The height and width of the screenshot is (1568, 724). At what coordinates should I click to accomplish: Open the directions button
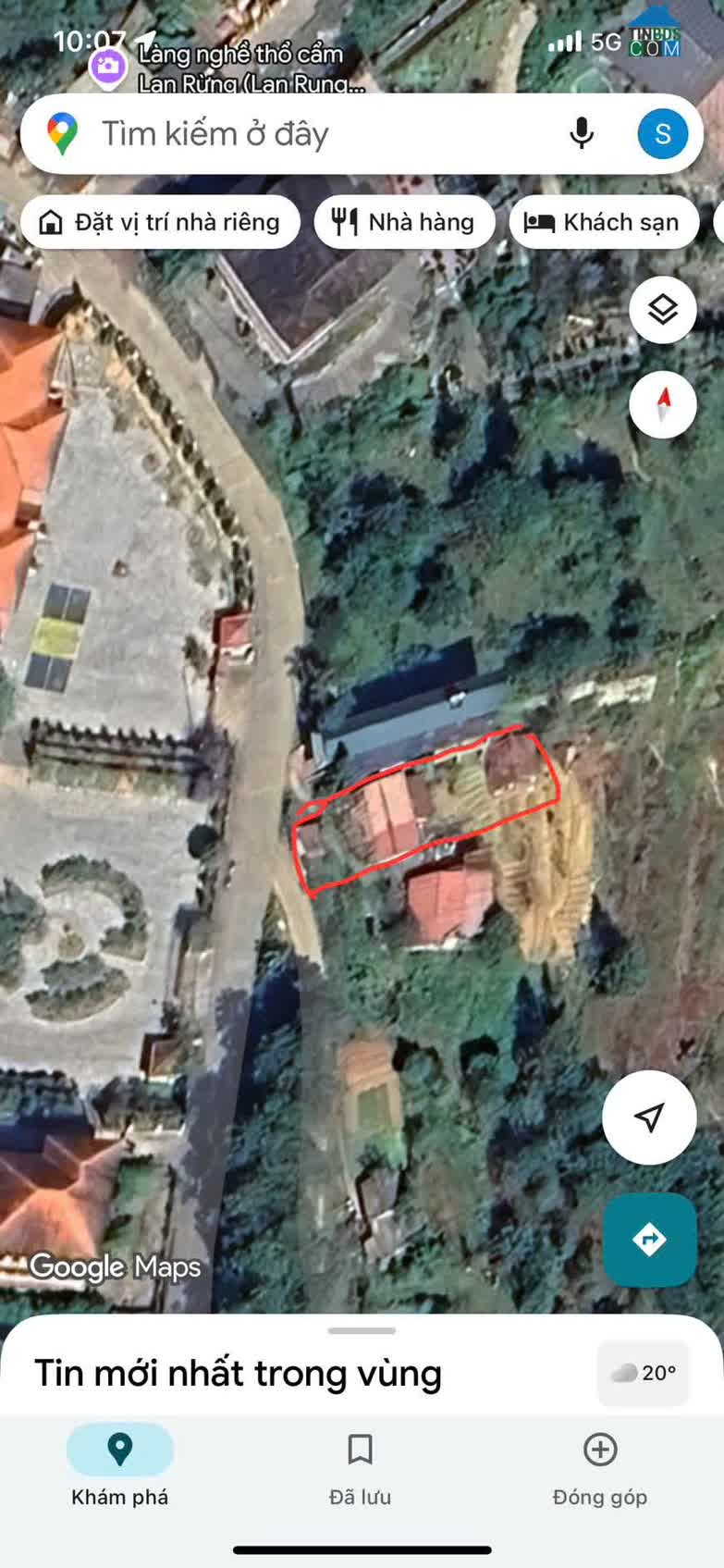coord(649,1240)
